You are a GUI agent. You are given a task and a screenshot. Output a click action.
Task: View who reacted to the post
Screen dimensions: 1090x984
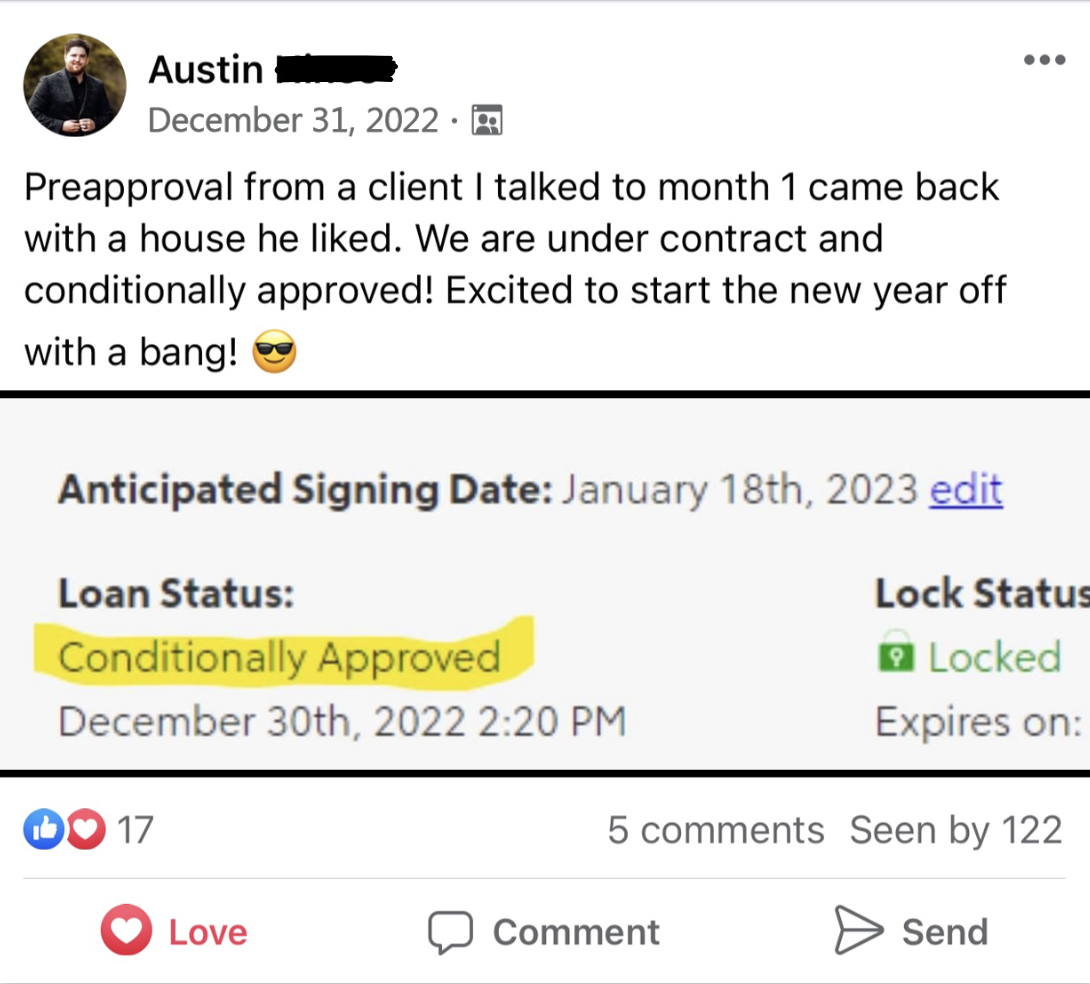pos(88,830)
